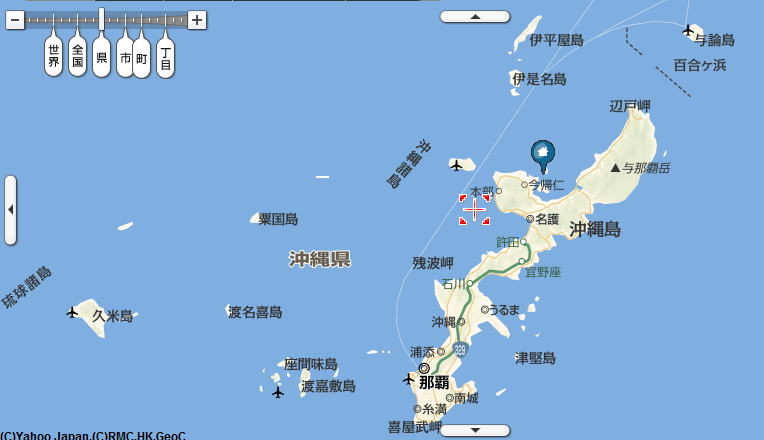Zoom out with the minus button
This screenshot has width=764, height=440.
tap(15, 20)
